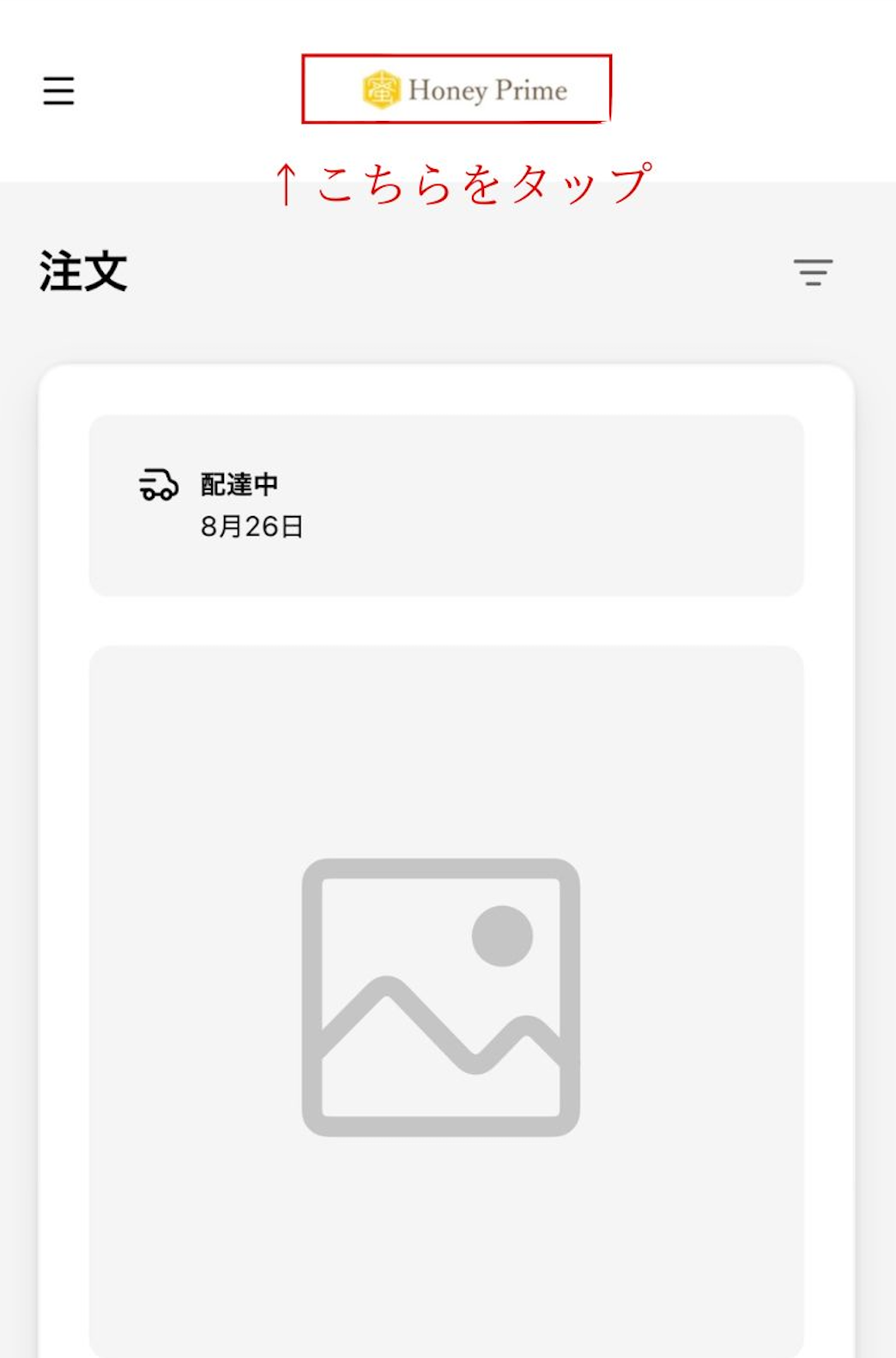Viewport: 896px width, 1358px height.
Task: Open the order filter options
Action: click(x=812, y=272)
